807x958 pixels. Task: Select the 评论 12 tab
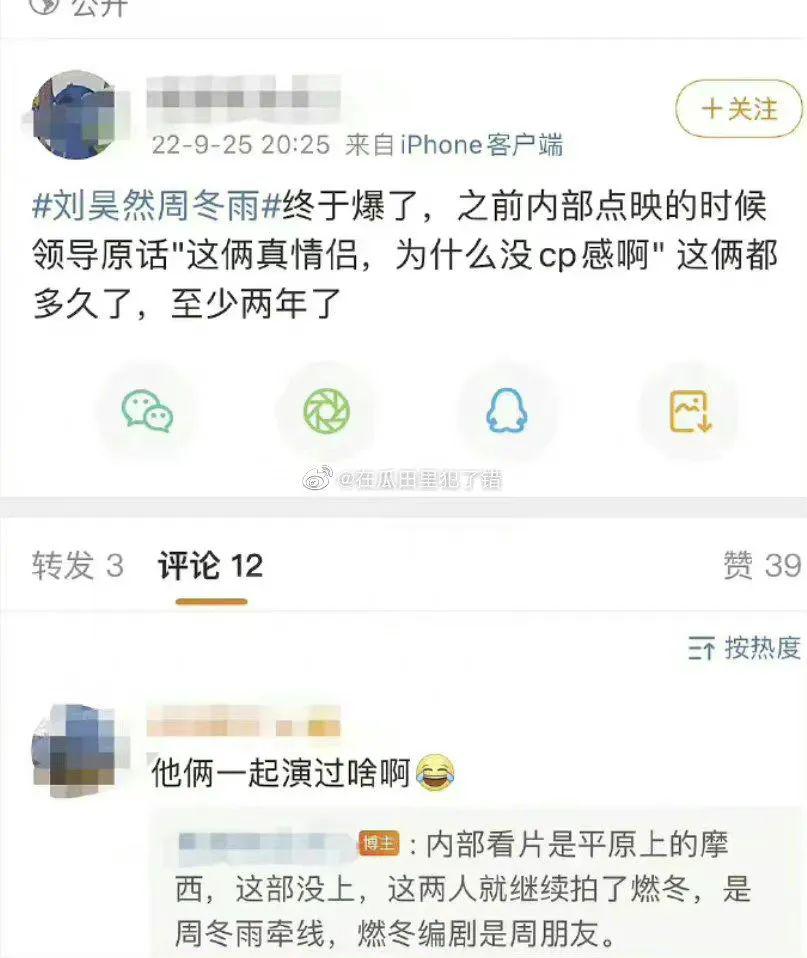pos(210,566)
